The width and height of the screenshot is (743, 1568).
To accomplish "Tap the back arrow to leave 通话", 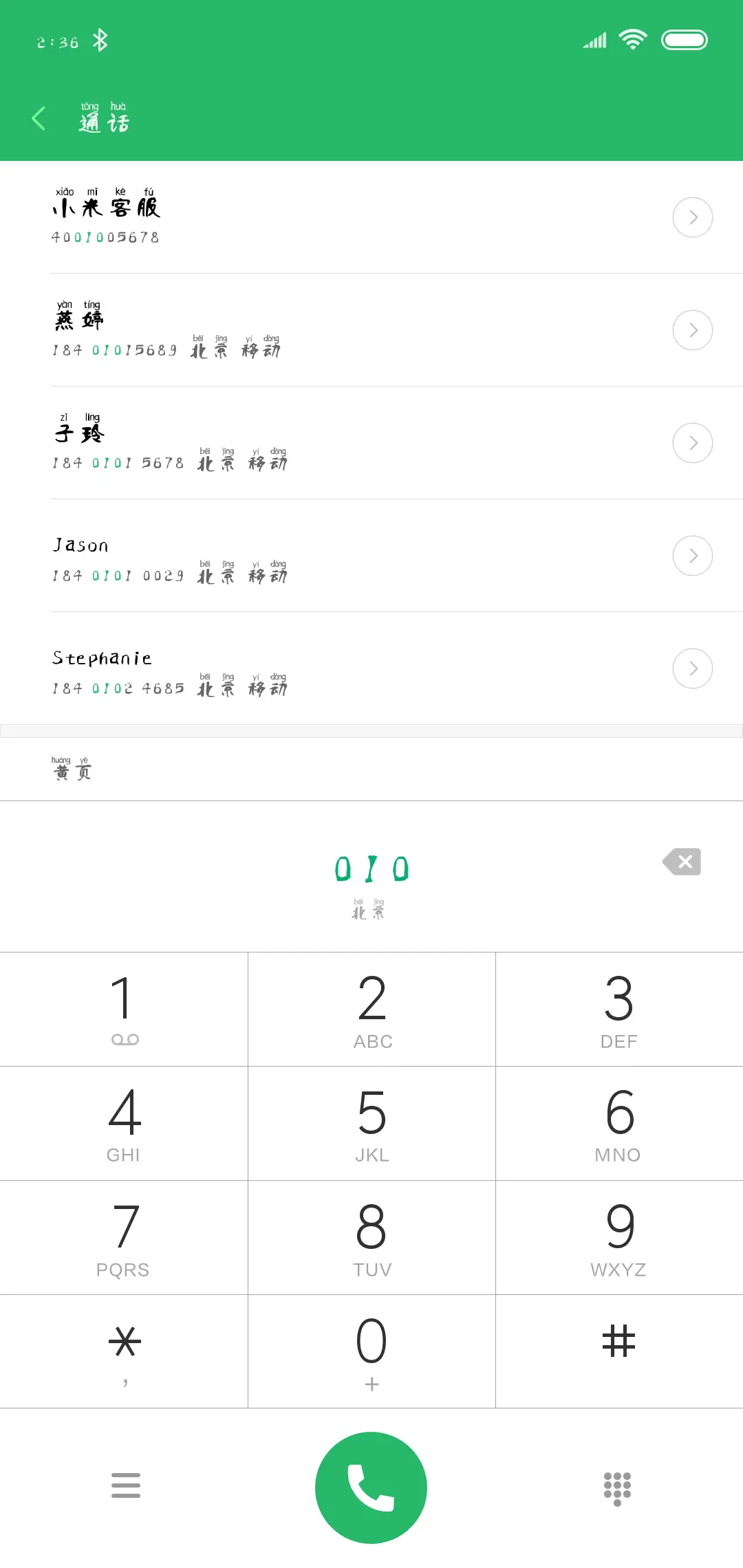I will (x=38, y=118).
